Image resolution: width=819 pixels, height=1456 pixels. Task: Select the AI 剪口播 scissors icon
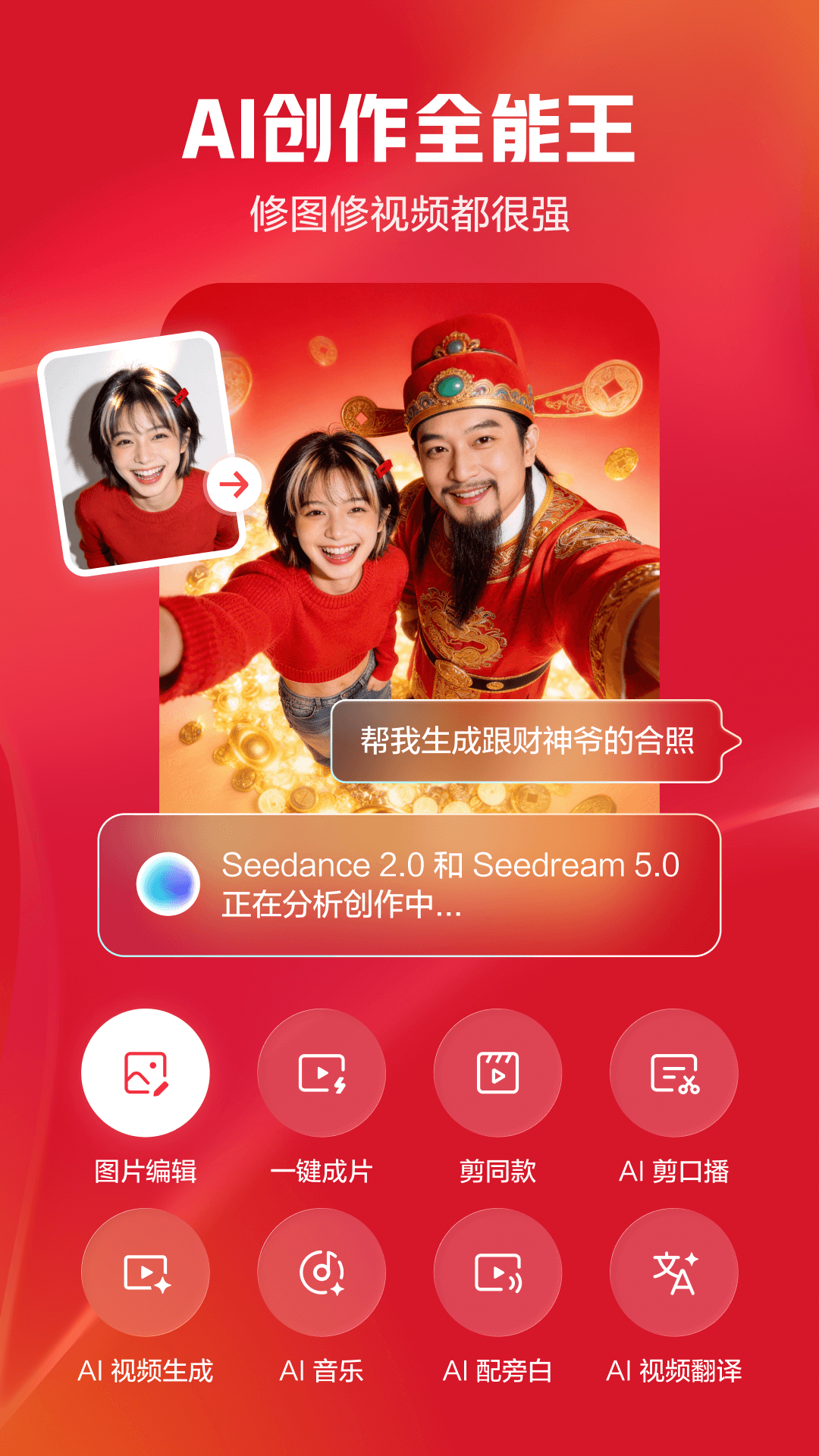click(673, 1072)
